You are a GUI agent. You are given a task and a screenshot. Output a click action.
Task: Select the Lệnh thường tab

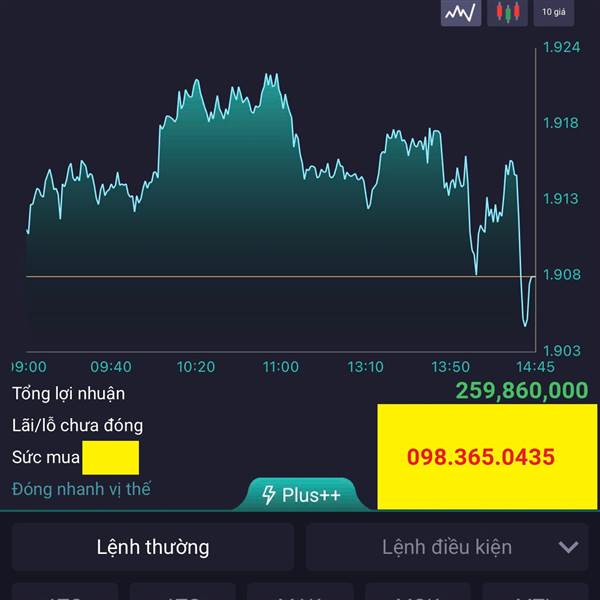[153, 547]
